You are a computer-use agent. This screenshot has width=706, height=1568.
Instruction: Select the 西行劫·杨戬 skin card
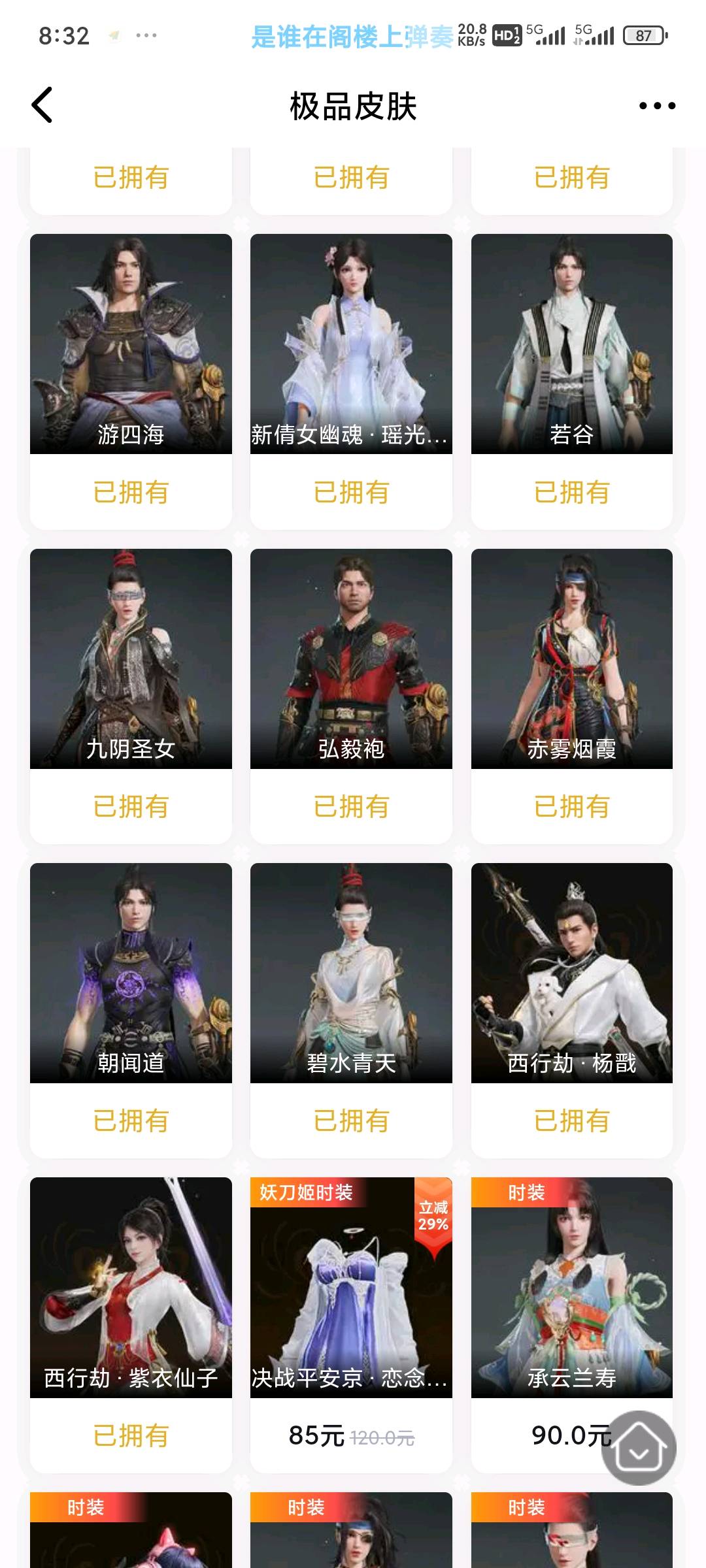(571, 973)
